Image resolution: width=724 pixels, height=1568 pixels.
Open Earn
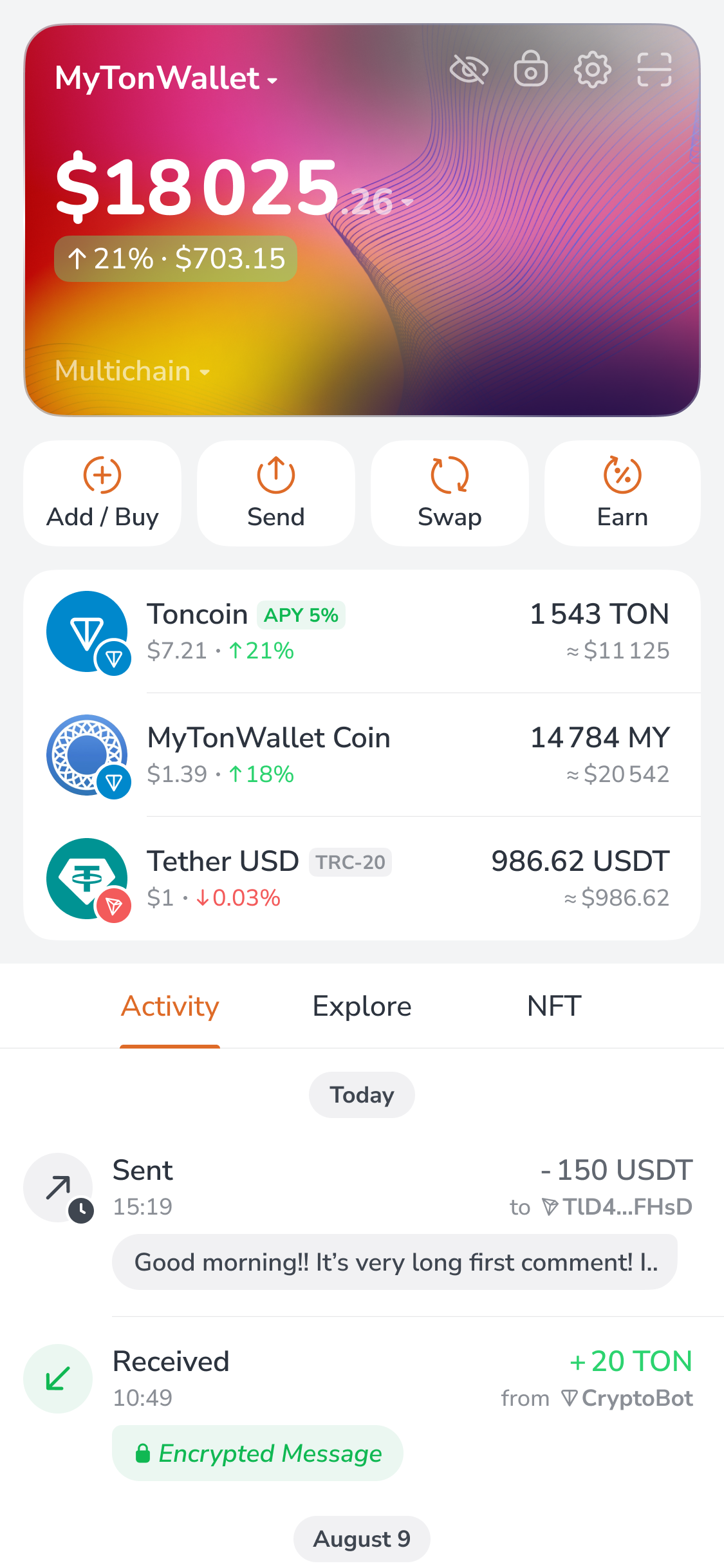622,494
